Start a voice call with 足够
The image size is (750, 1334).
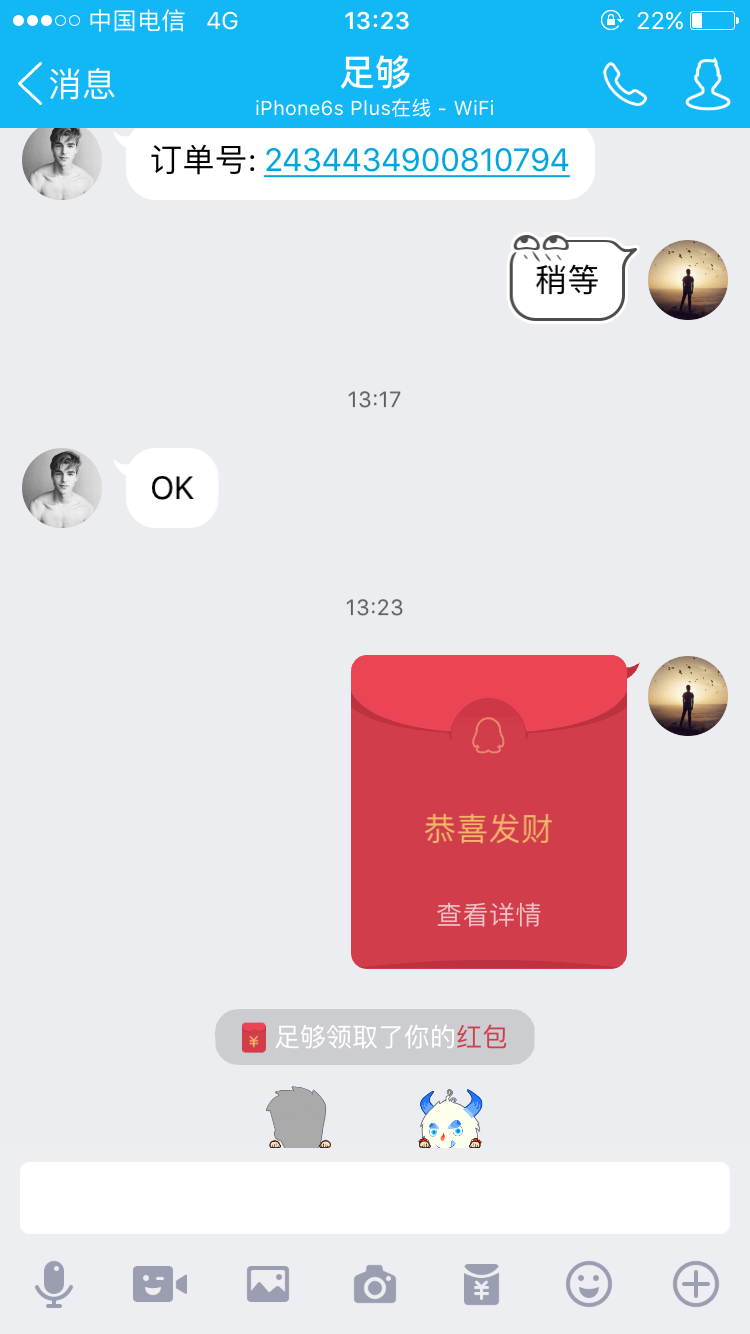[625, 84]
